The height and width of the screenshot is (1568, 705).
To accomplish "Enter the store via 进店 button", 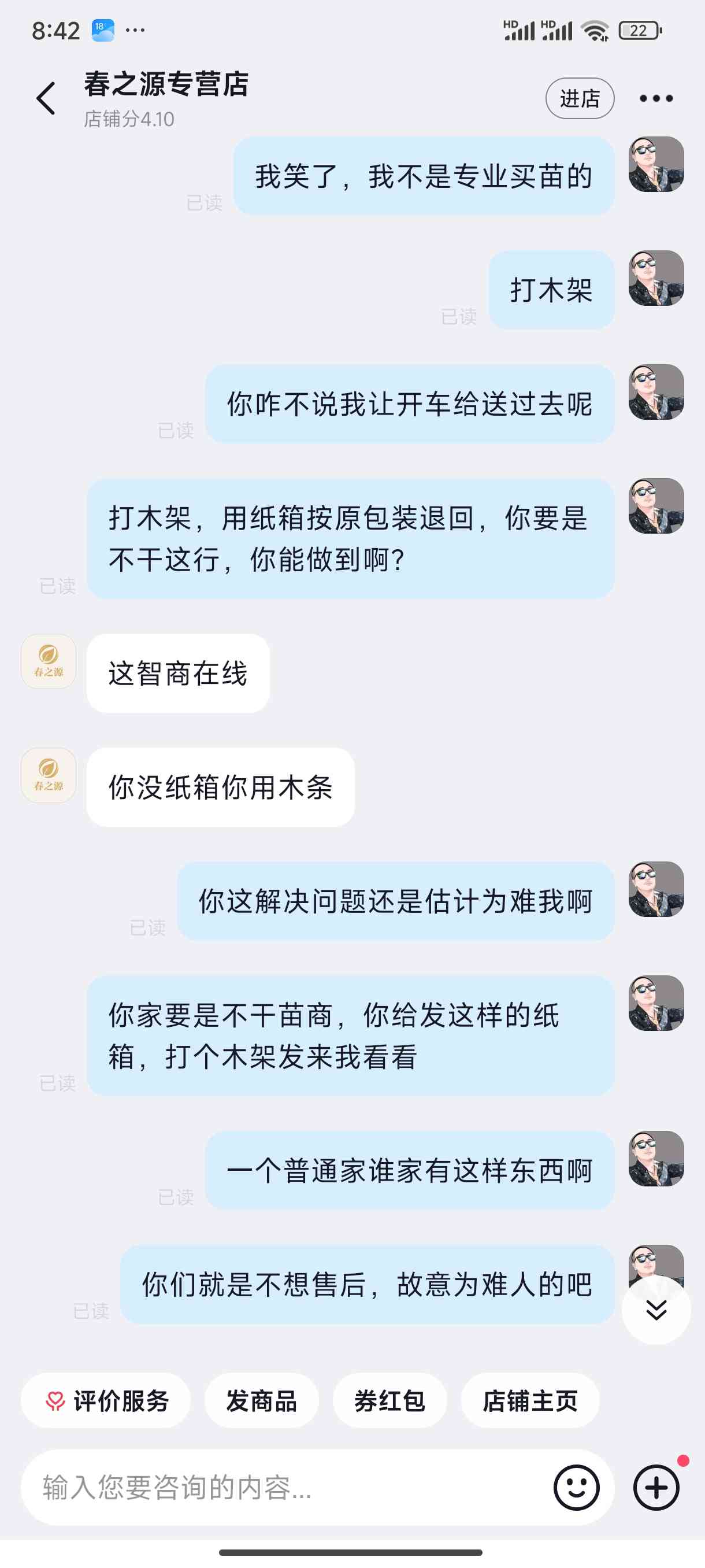I will click(x=579, y=98).
